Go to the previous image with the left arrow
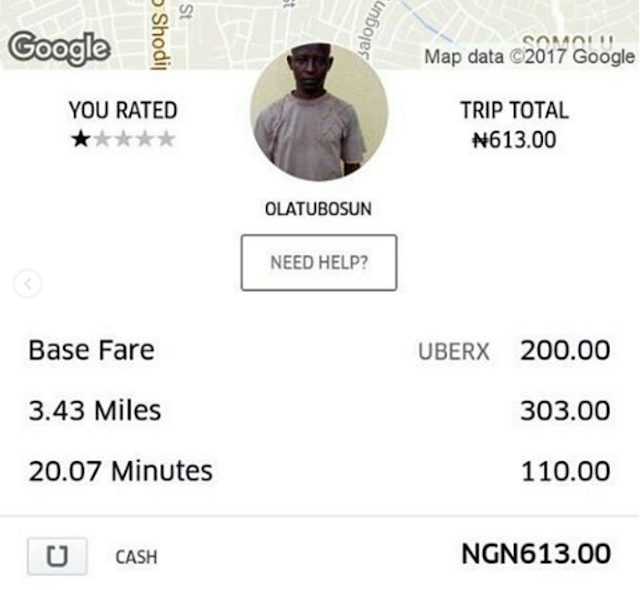 point(27,285)
